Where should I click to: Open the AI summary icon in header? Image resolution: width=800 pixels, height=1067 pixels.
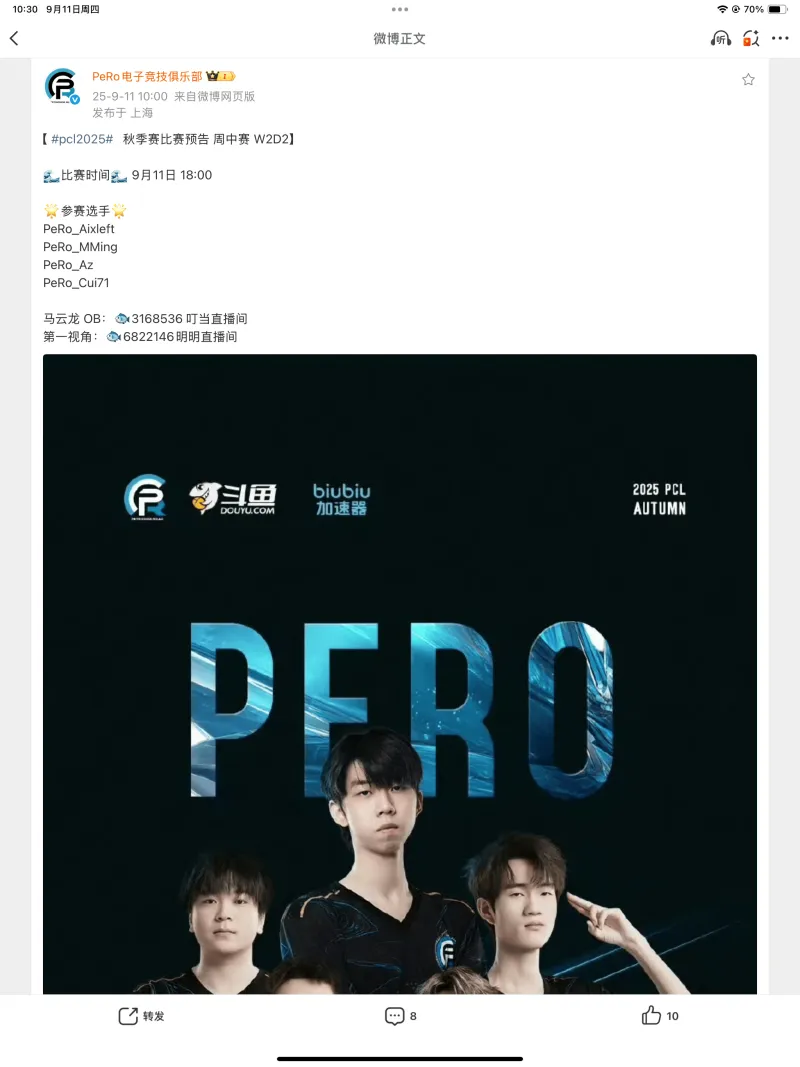[751, 38]
